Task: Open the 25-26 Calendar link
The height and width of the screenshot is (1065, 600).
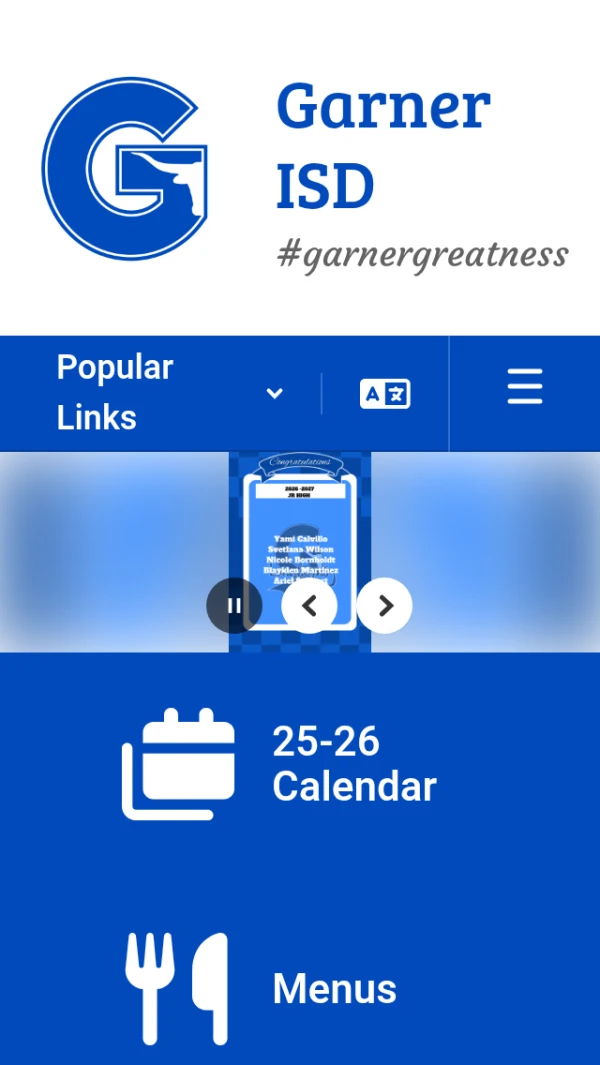Action: pyautogui.click(x=300, y=764)
